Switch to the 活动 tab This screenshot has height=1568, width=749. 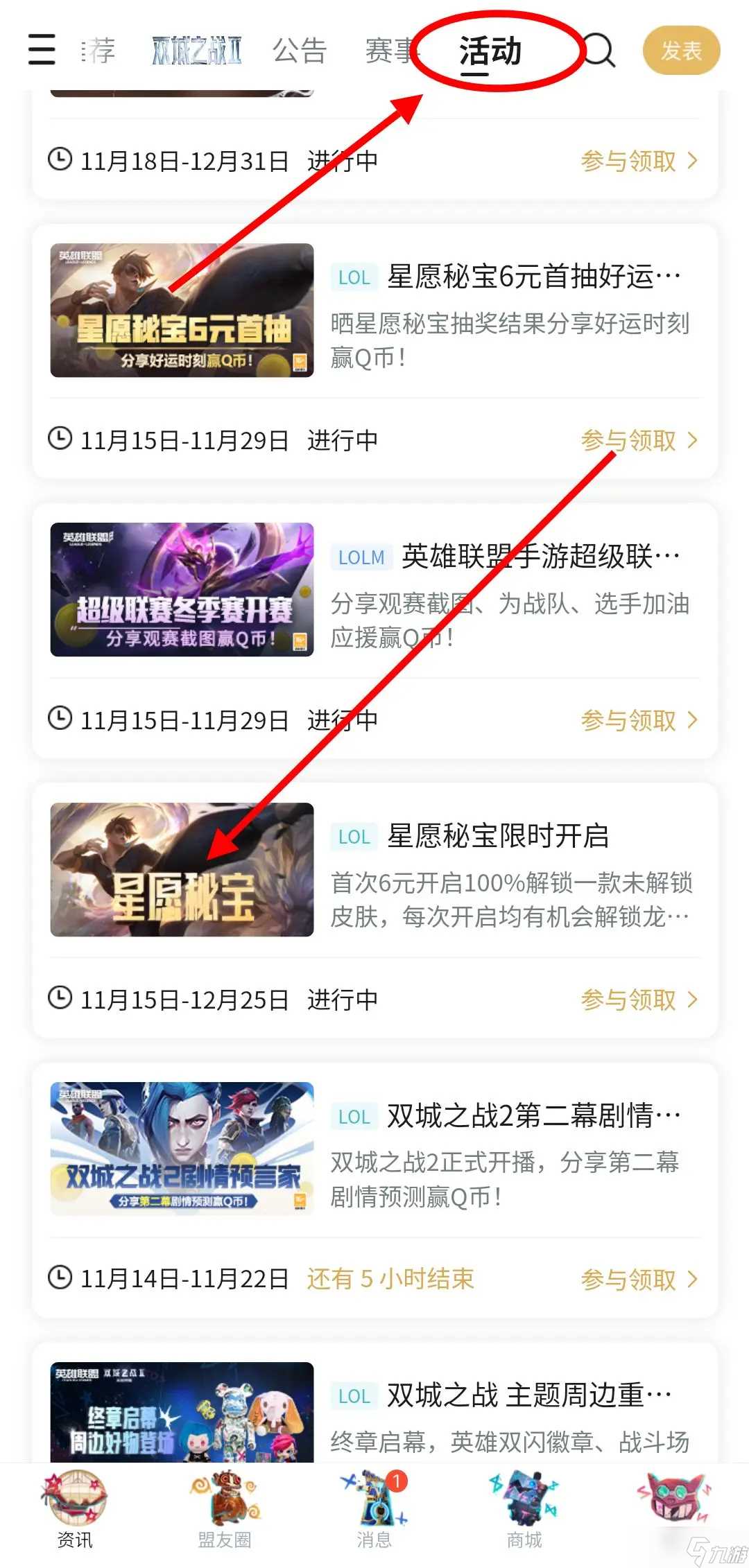pyautogui.click(x=490, y=50)
